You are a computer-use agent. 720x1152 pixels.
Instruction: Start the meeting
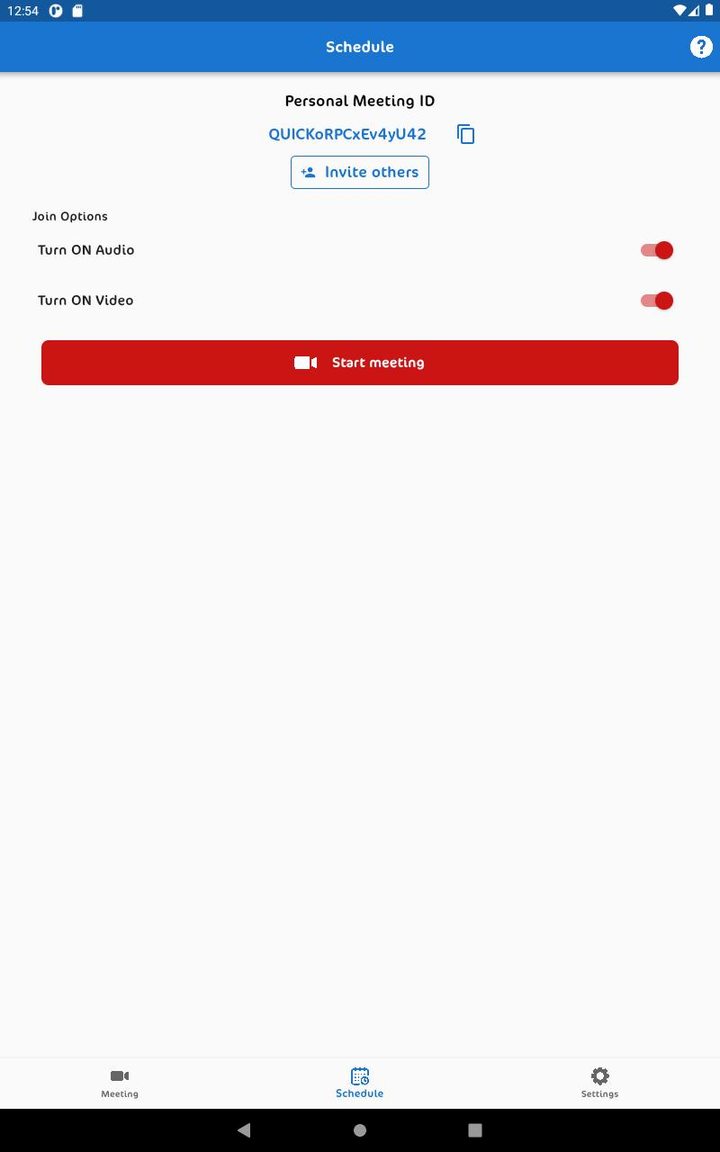point(360,362)
